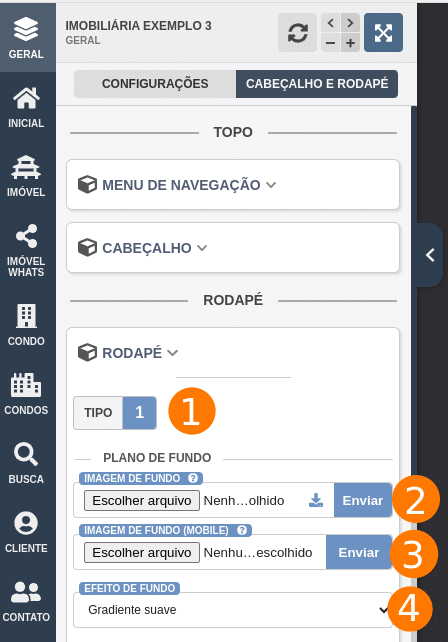Collapse the side panel with the arrow
This screenshot has height=642, width=448.
coord(430,255)
